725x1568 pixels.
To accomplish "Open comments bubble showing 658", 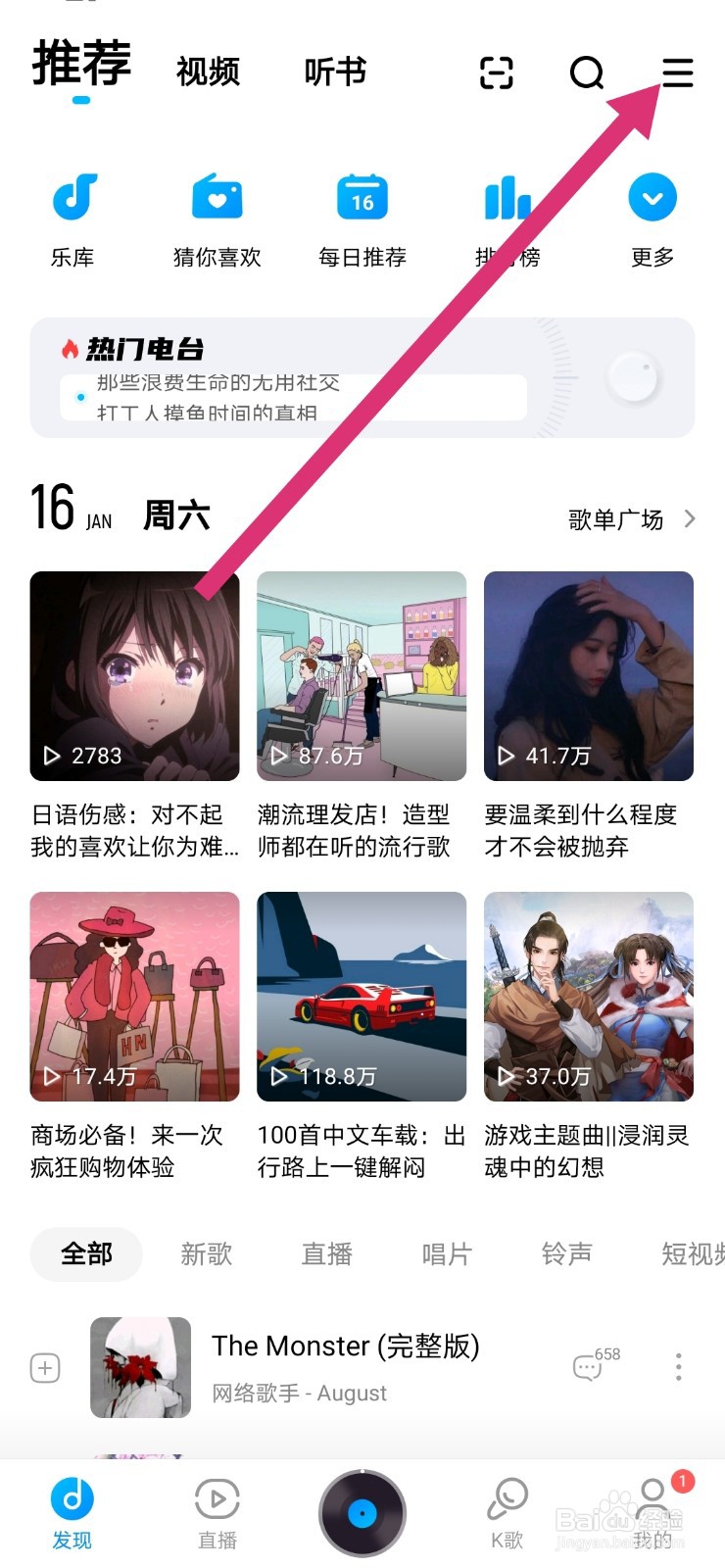I will (x=589, y=1366).
